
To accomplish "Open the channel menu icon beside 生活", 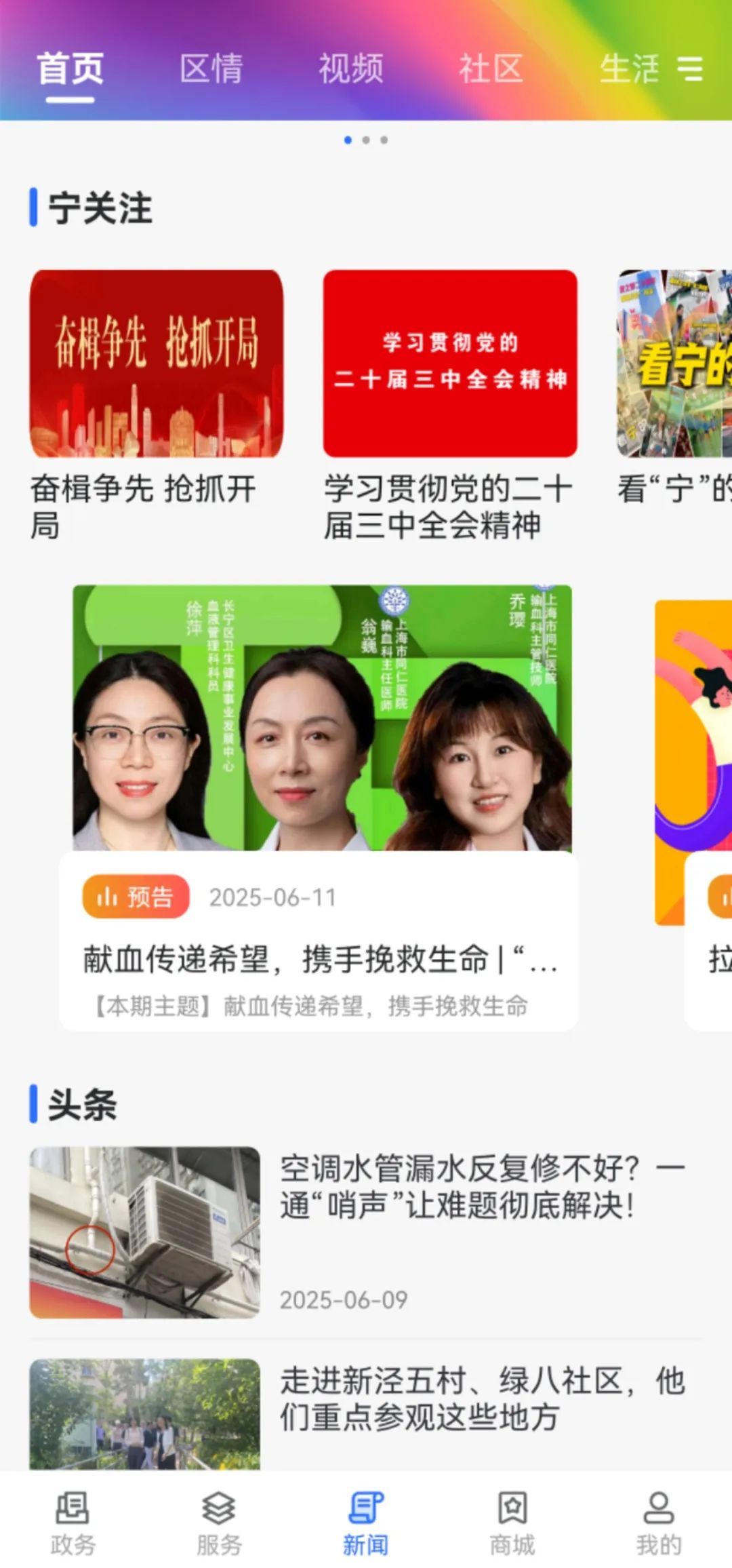I will (x=690, y=68).
